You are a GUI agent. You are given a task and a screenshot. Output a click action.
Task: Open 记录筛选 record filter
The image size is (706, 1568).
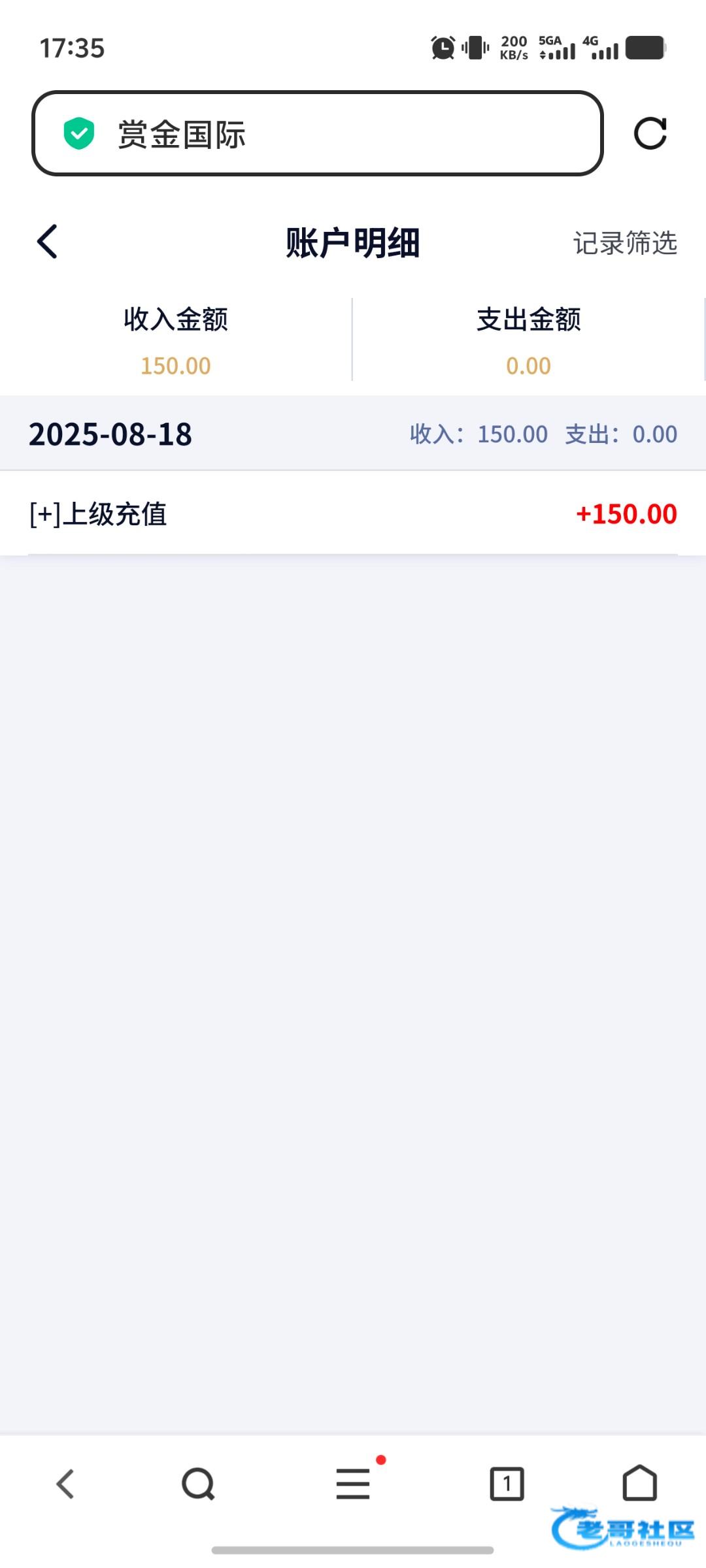pyautogui.click(x=625, y=243)
